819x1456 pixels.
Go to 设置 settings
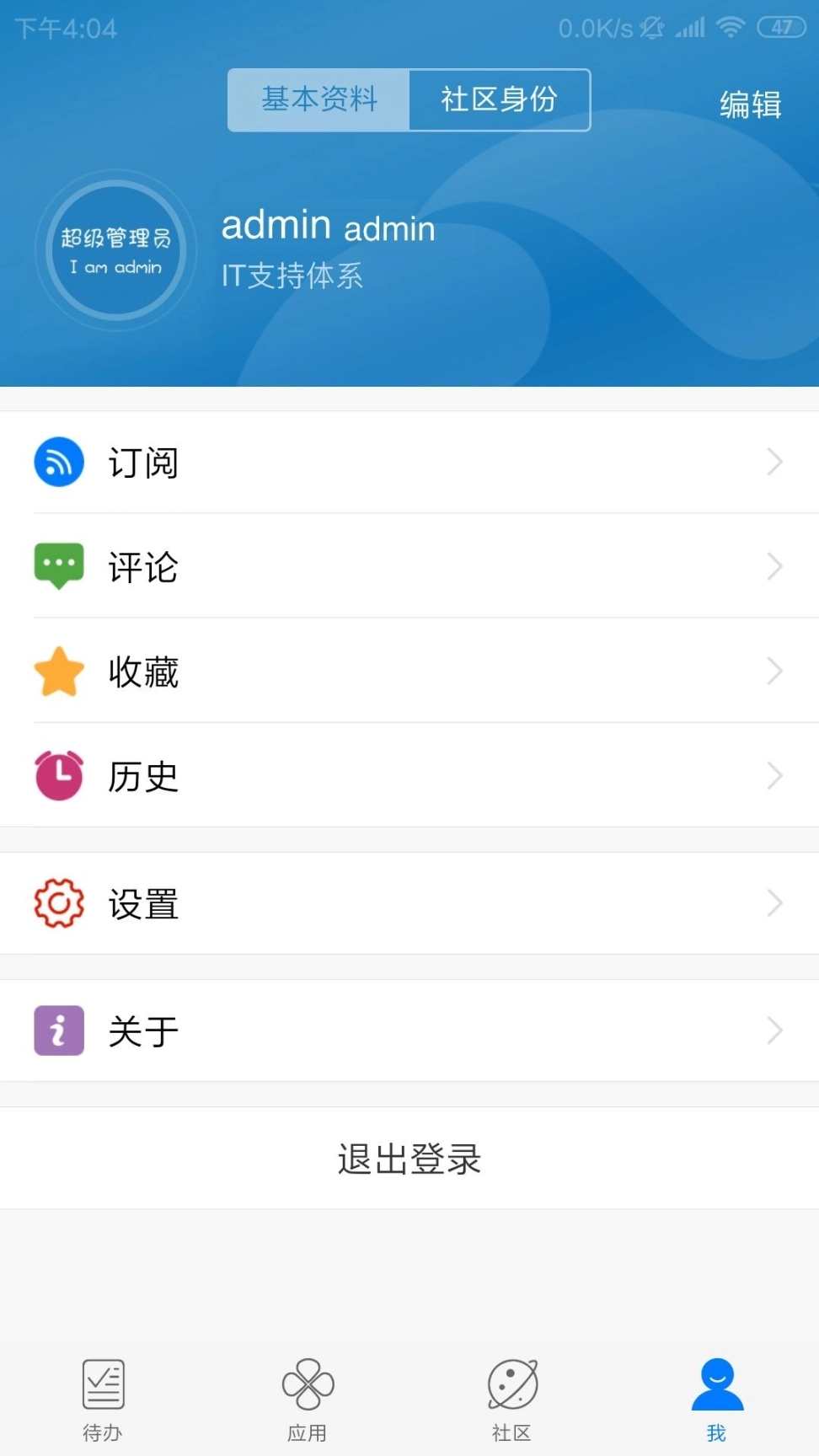point(409,903)
